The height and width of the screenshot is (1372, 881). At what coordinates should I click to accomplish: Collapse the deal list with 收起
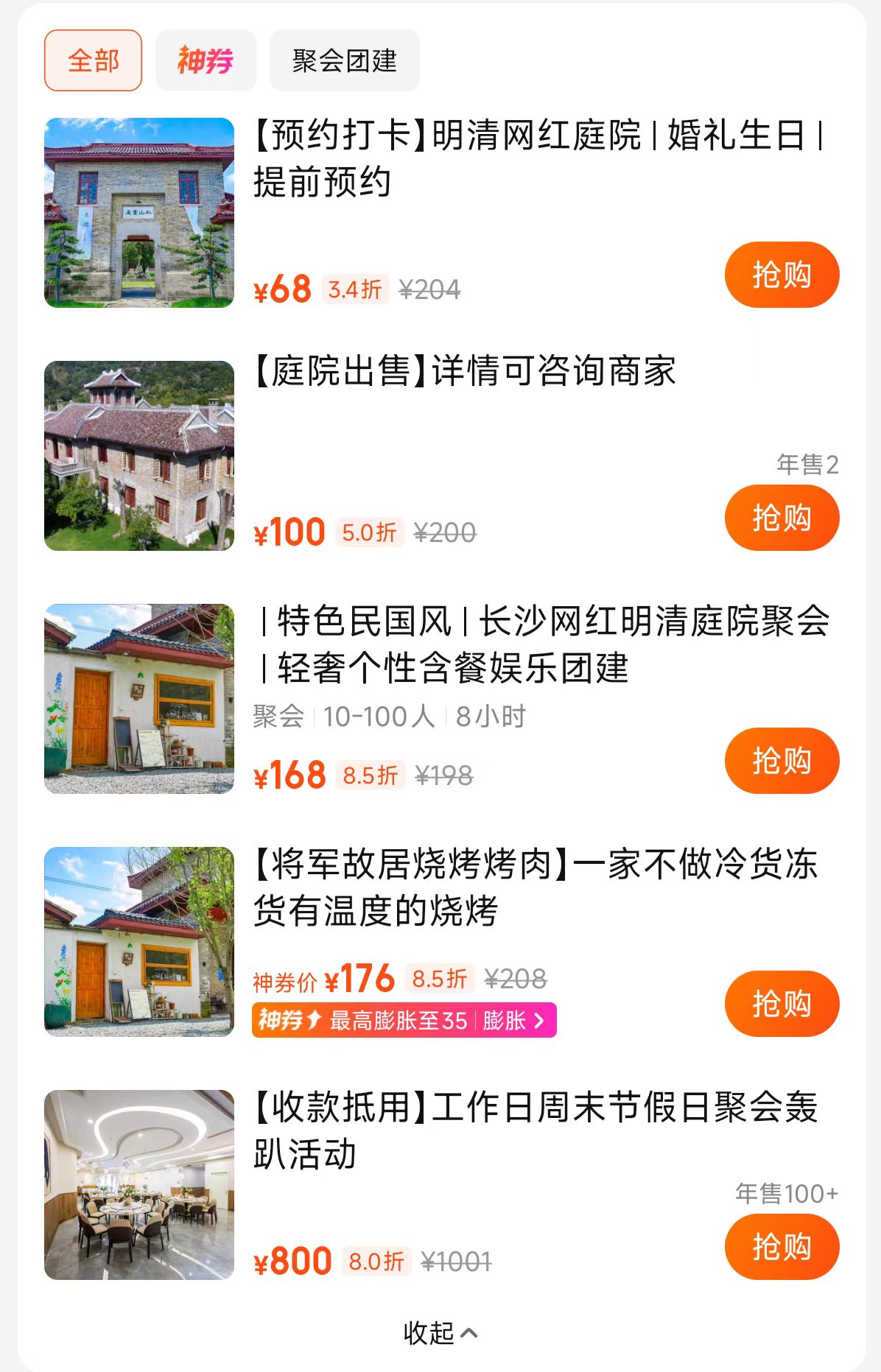click(440, 1332)
